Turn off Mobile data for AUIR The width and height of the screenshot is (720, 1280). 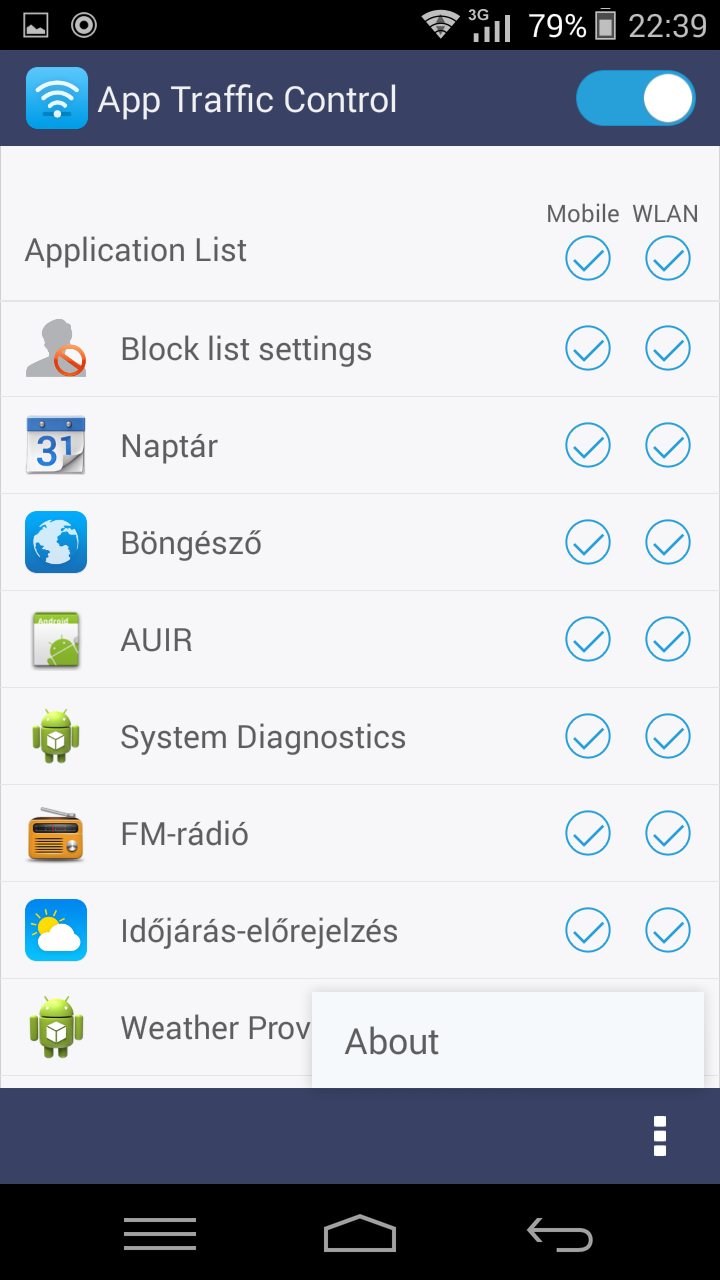588,639
